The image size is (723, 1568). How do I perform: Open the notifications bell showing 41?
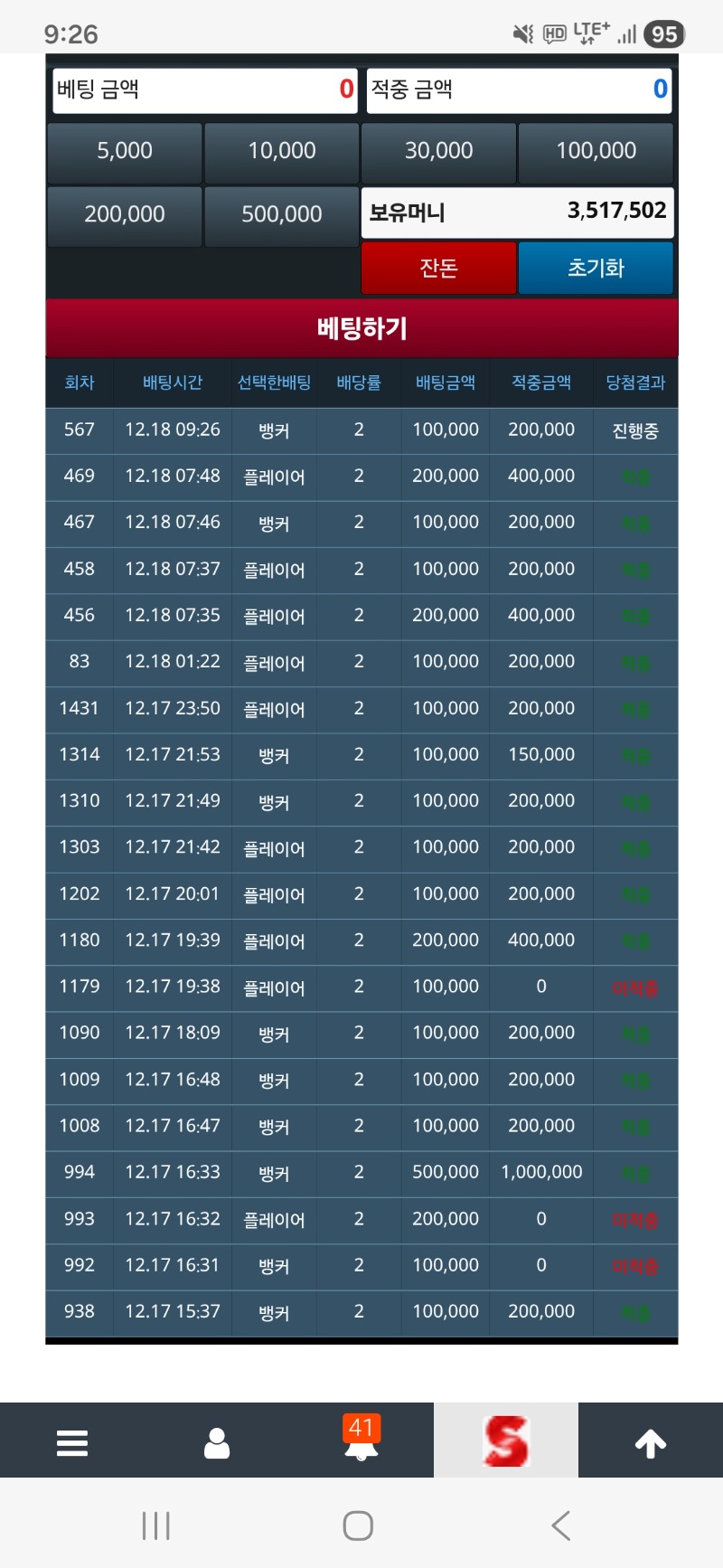pos(361,1442)
